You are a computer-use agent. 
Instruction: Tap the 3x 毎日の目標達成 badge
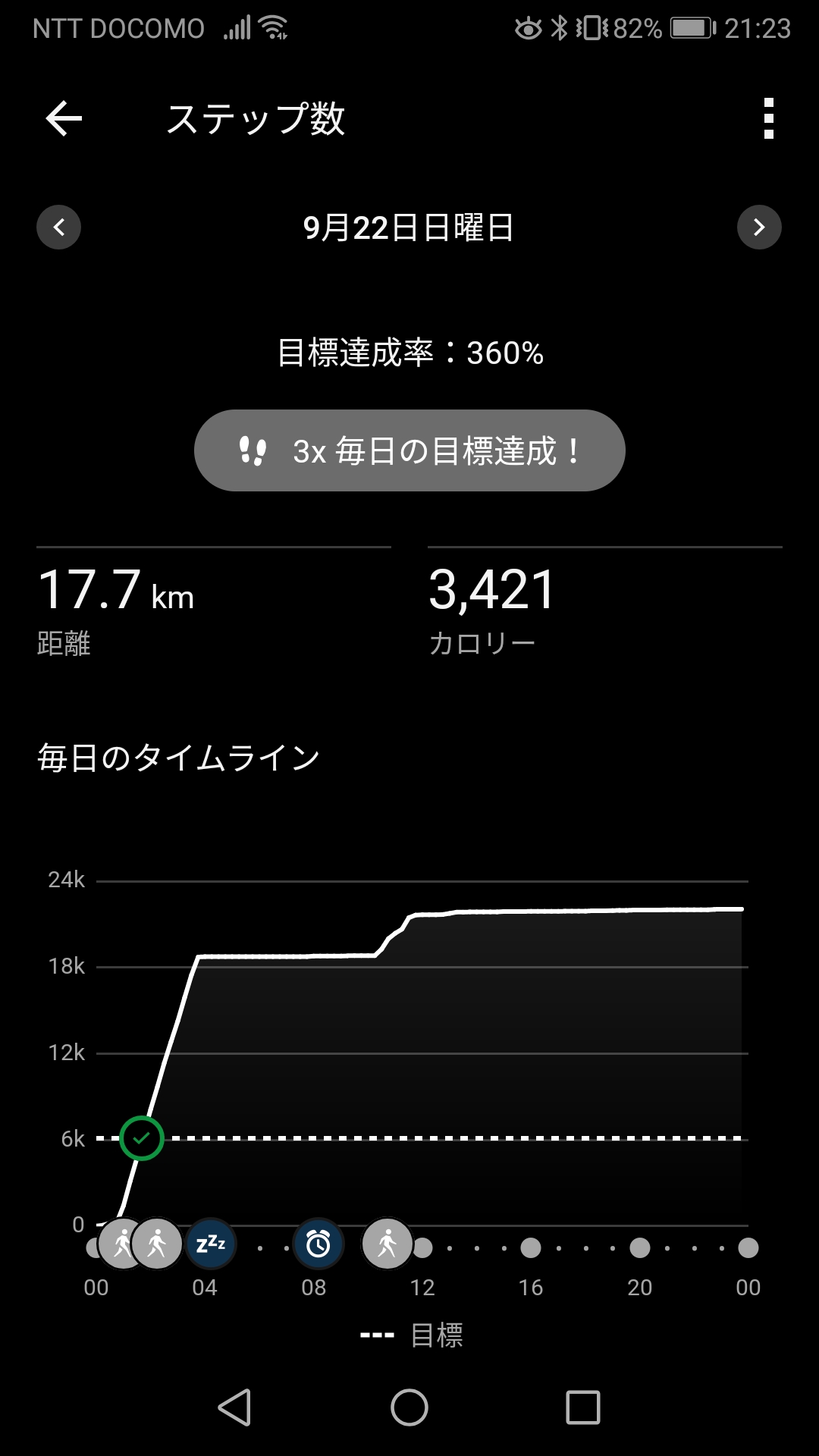(x=409, y=450)
